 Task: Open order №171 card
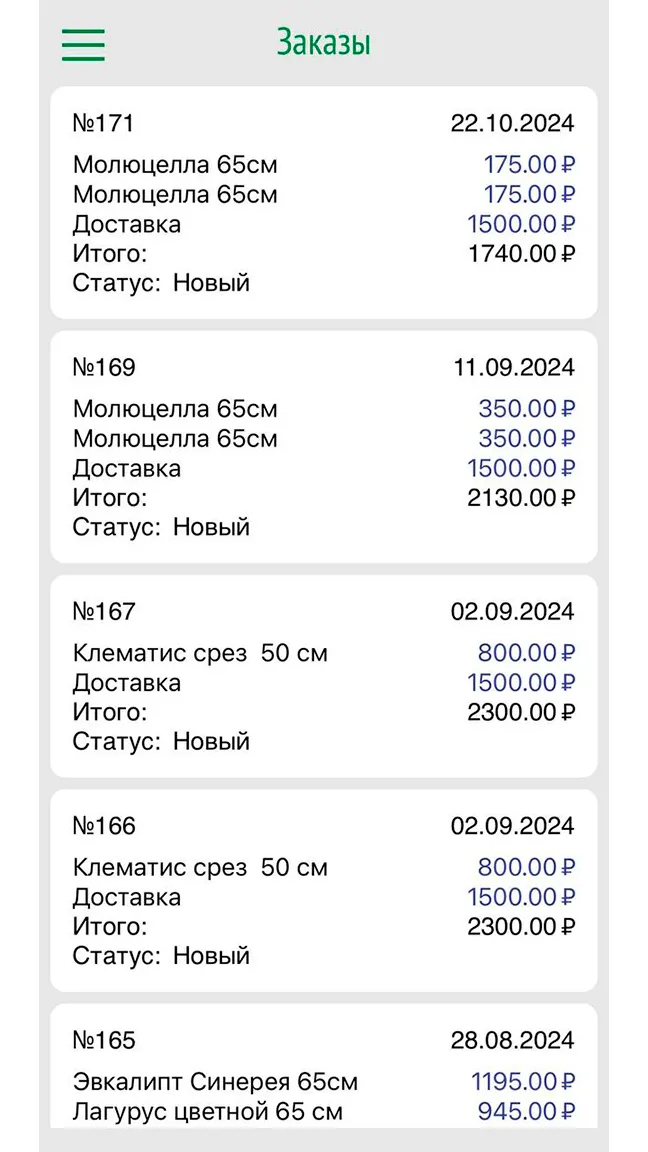324,203
